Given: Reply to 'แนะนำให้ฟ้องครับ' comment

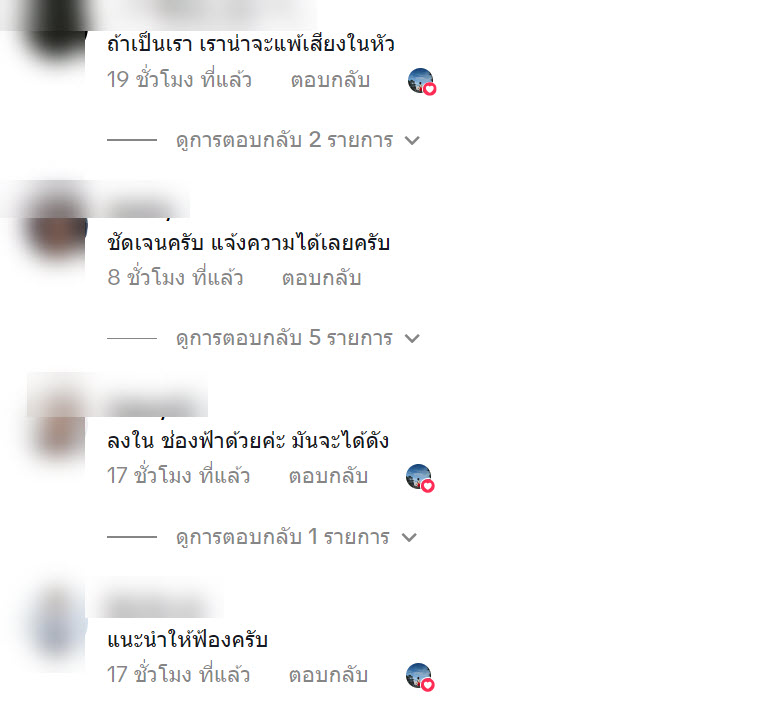Looking at the screenshot, I should tap(328, 675).
